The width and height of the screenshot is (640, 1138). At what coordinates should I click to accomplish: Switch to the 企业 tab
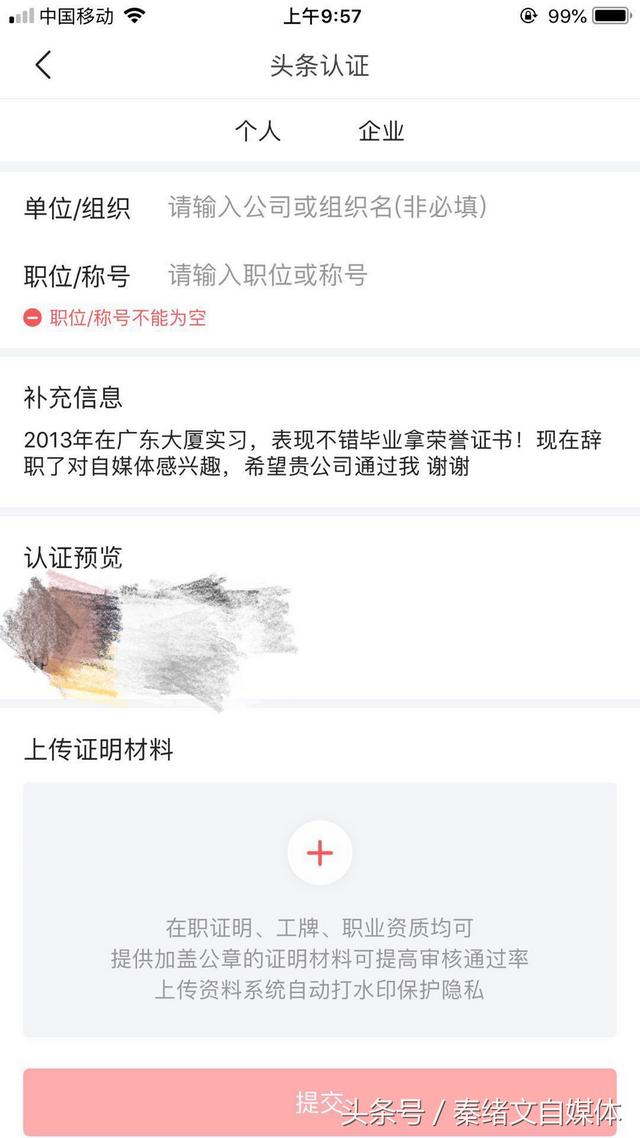[x=381, y=131]
